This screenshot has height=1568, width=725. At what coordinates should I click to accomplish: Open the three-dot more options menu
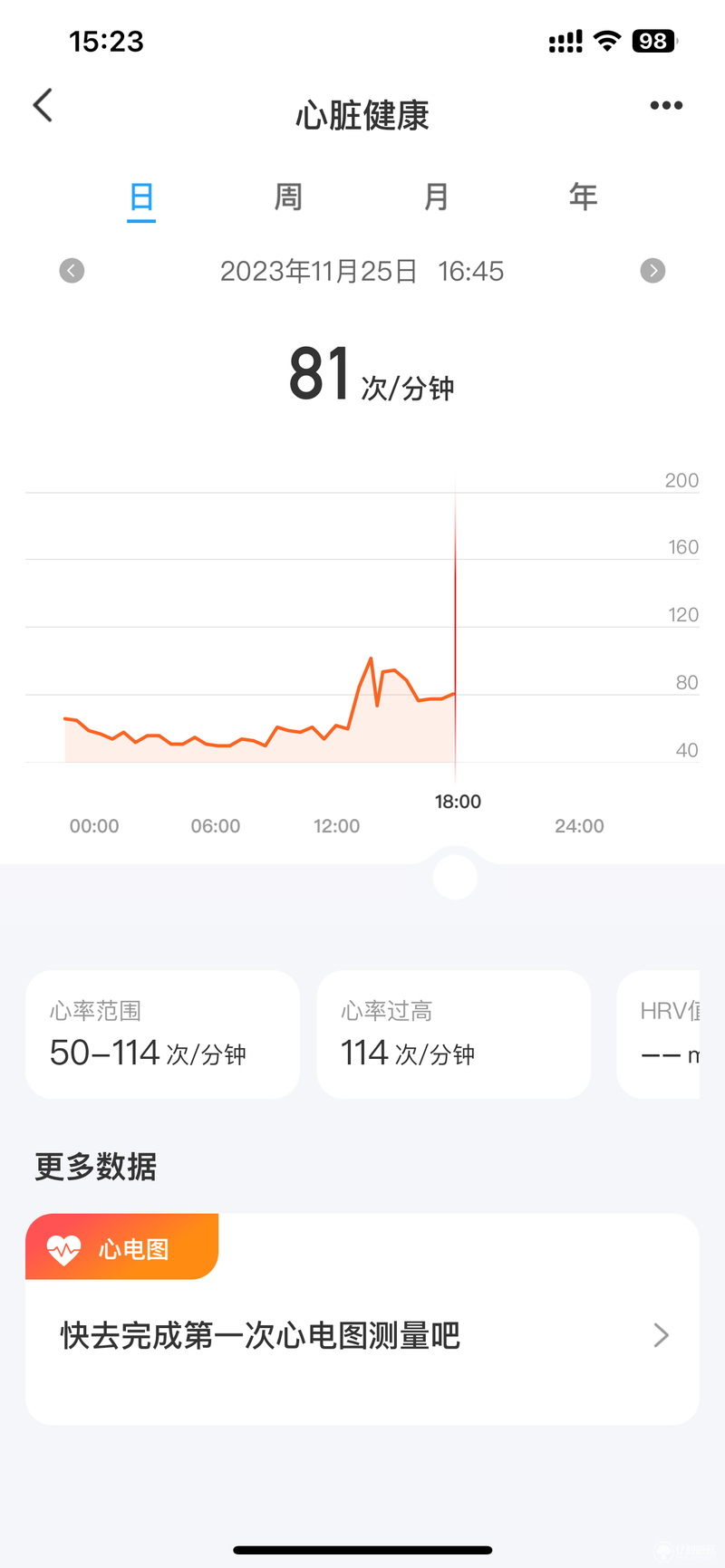pyautogui.click(x=666, y=105)
